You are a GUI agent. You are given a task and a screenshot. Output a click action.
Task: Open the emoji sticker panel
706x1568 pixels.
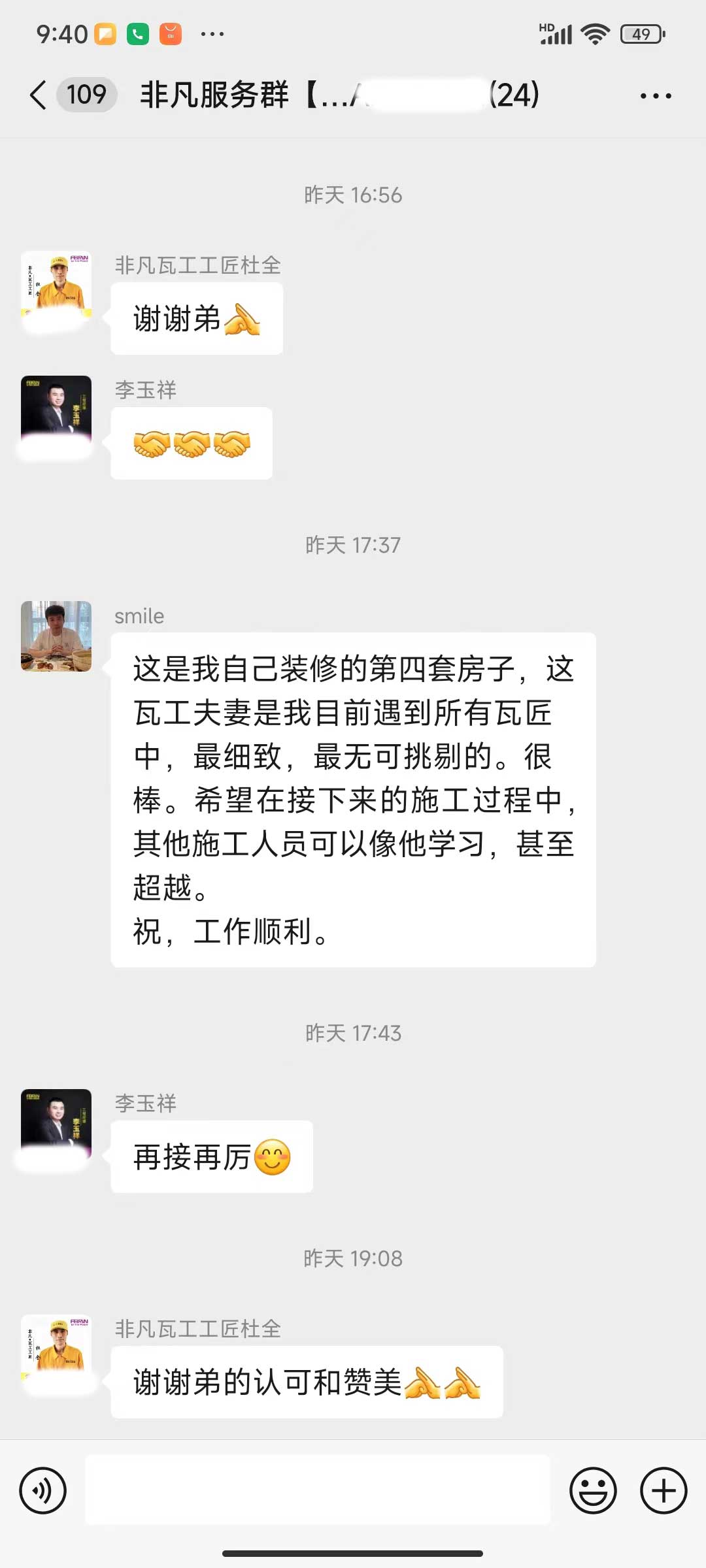[593, 1490]
